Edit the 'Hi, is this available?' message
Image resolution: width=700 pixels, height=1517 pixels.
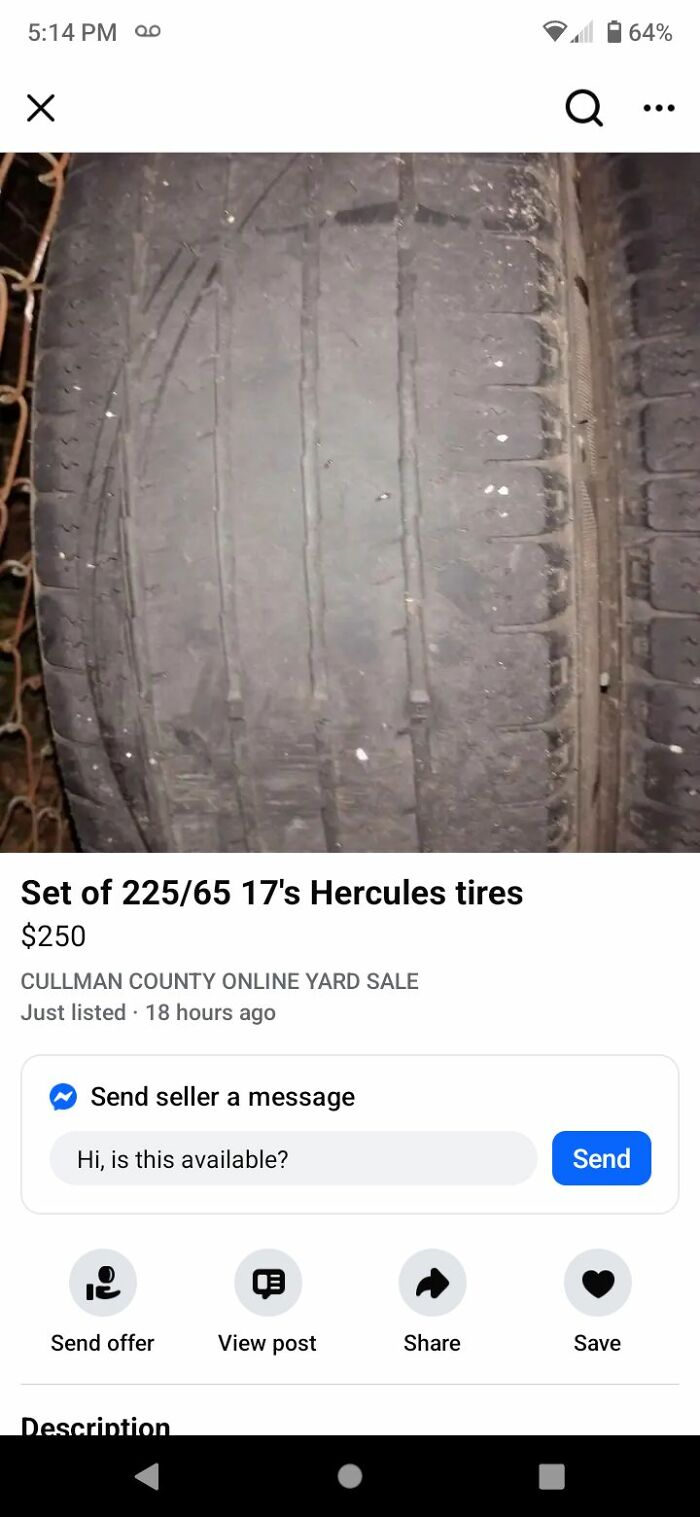tap(293, 1159)
